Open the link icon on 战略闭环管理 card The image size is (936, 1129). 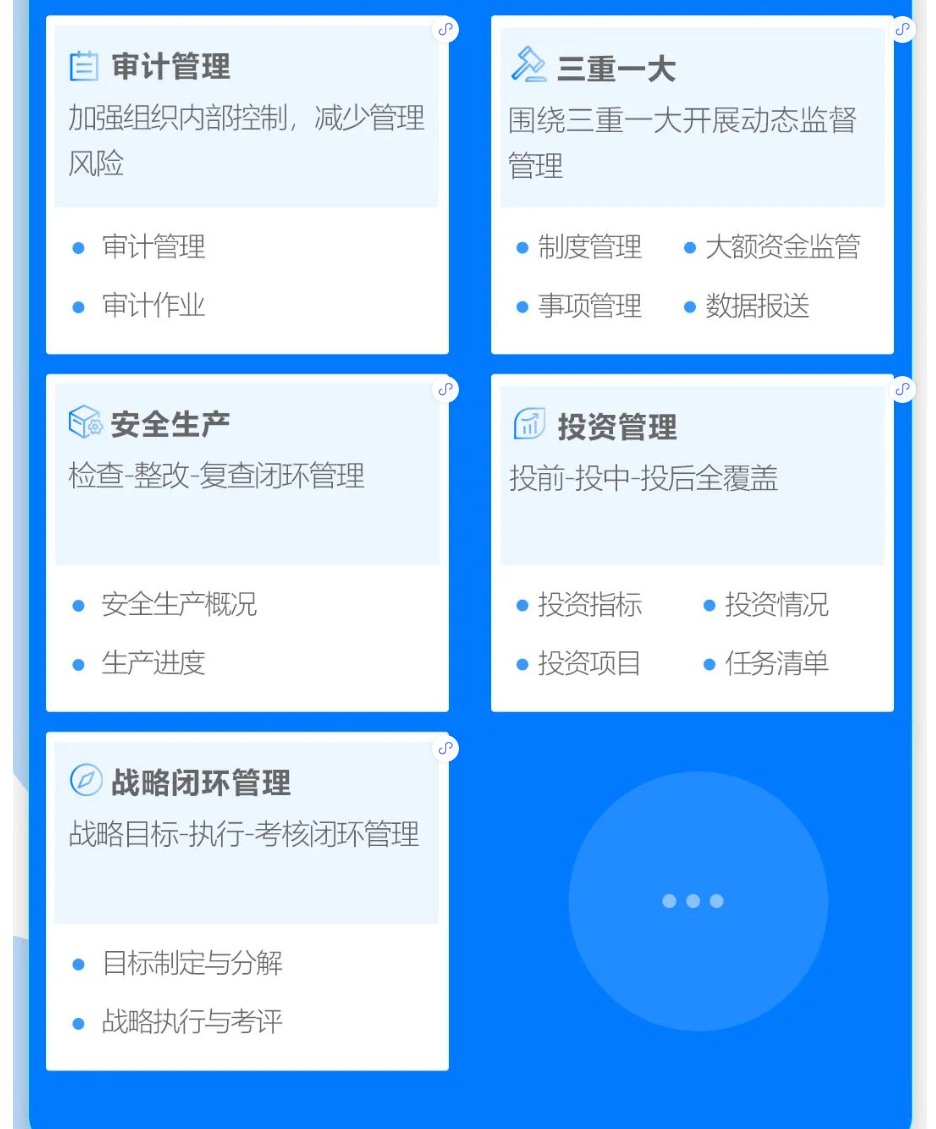(446, 748)
